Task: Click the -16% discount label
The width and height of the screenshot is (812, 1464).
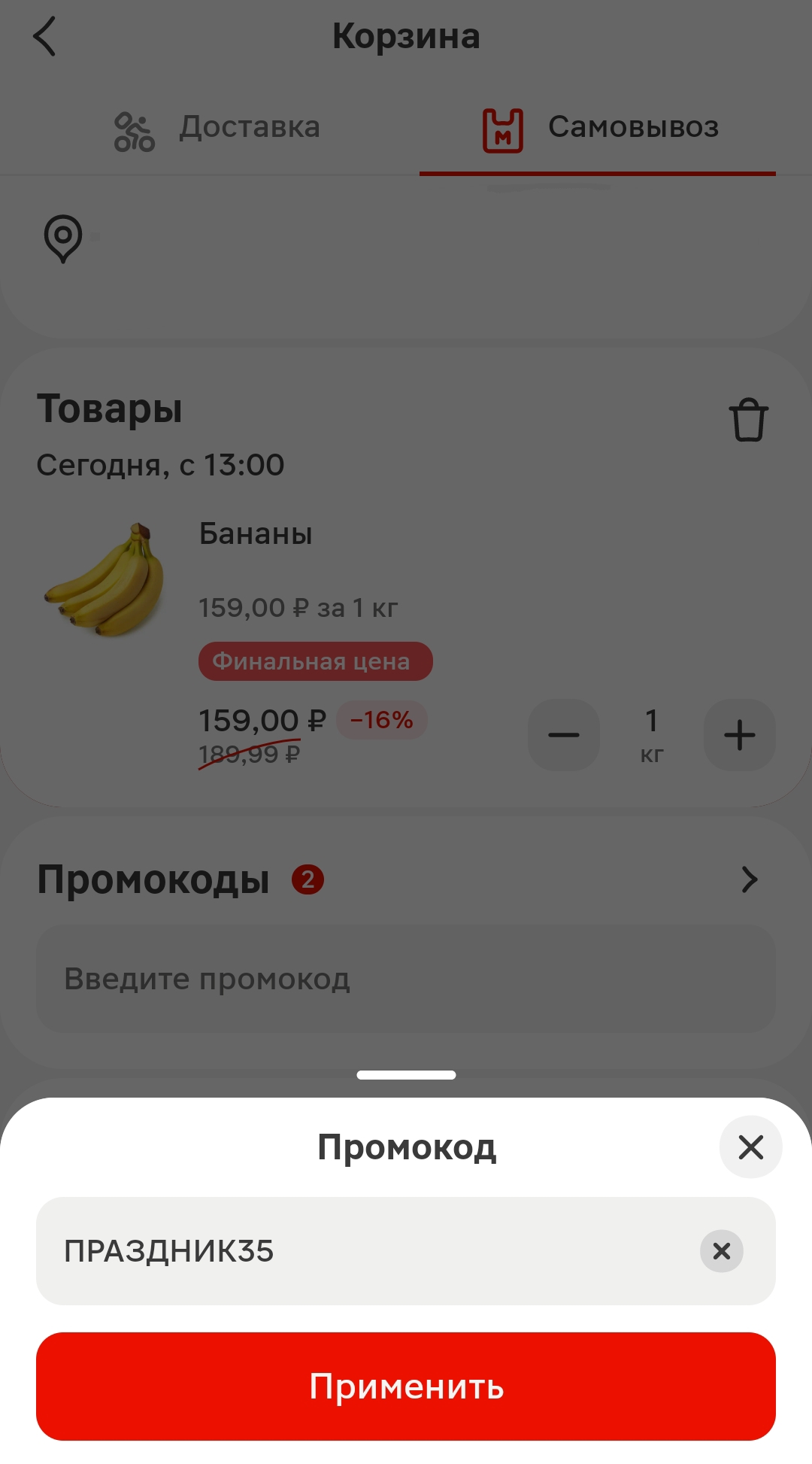Action: point(381,720)
